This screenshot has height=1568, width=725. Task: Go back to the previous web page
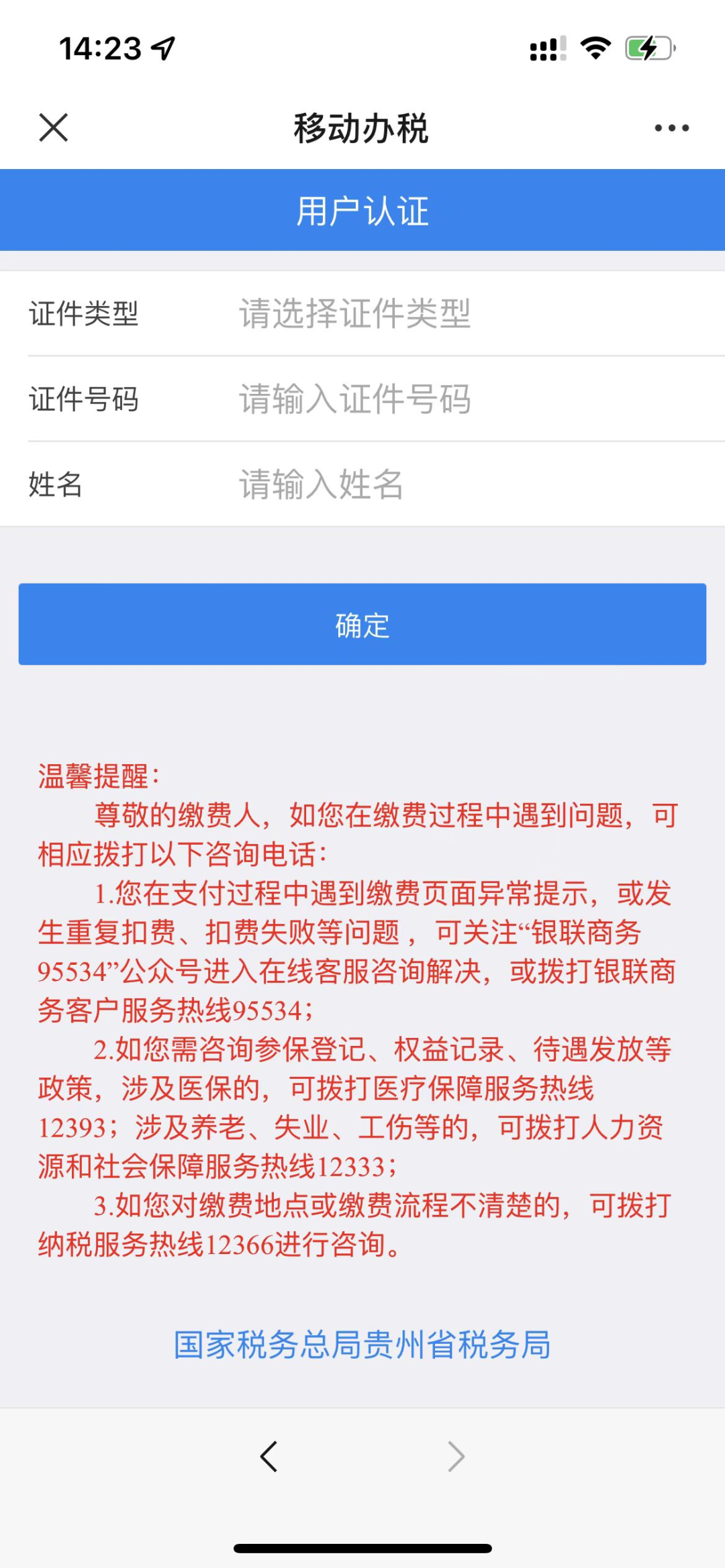269,1457
